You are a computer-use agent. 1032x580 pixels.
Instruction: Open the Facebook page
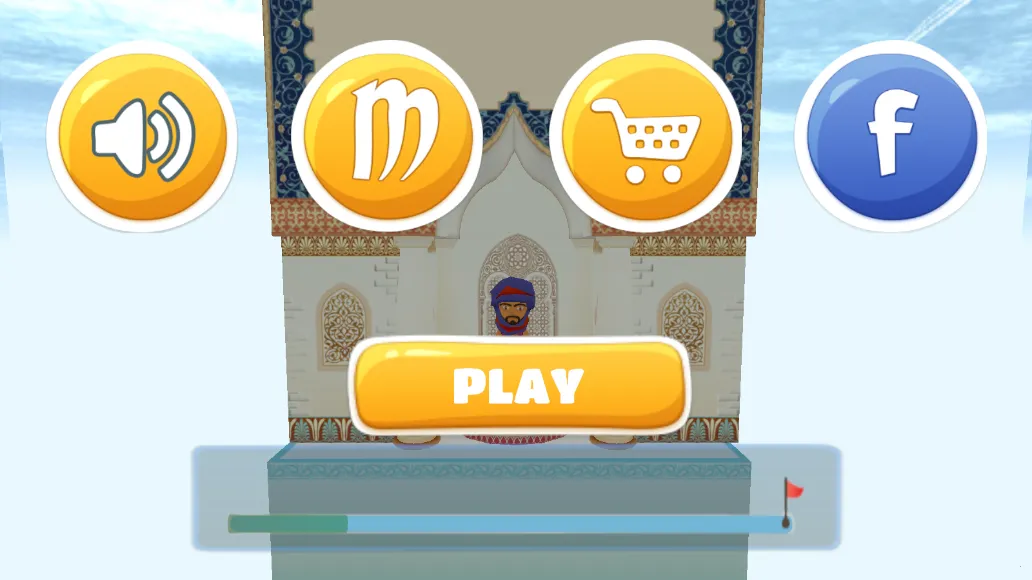click(890, 137)
